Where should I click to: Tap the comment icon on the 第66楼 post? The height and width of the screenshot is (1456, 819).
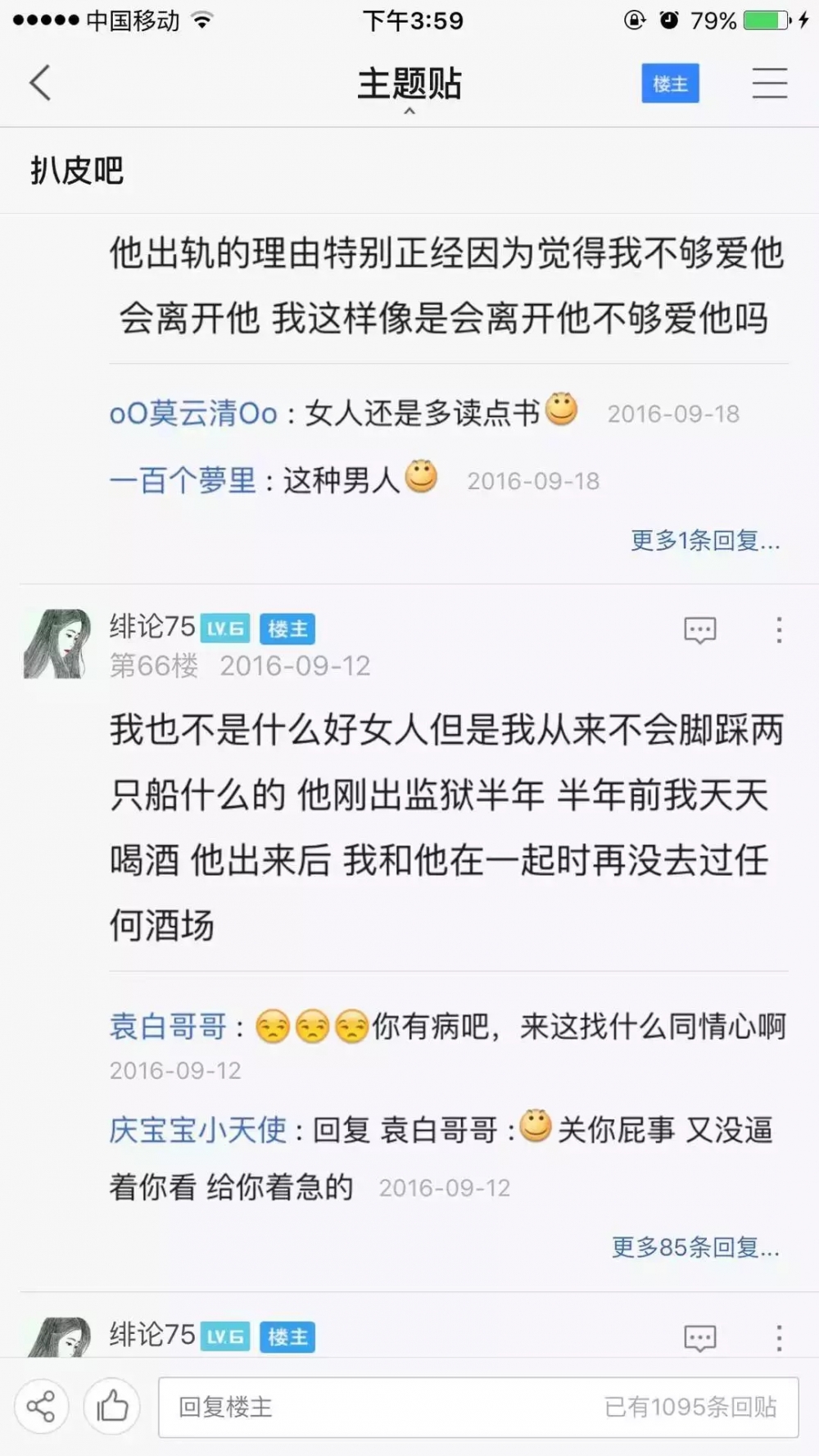coord(699,630)
